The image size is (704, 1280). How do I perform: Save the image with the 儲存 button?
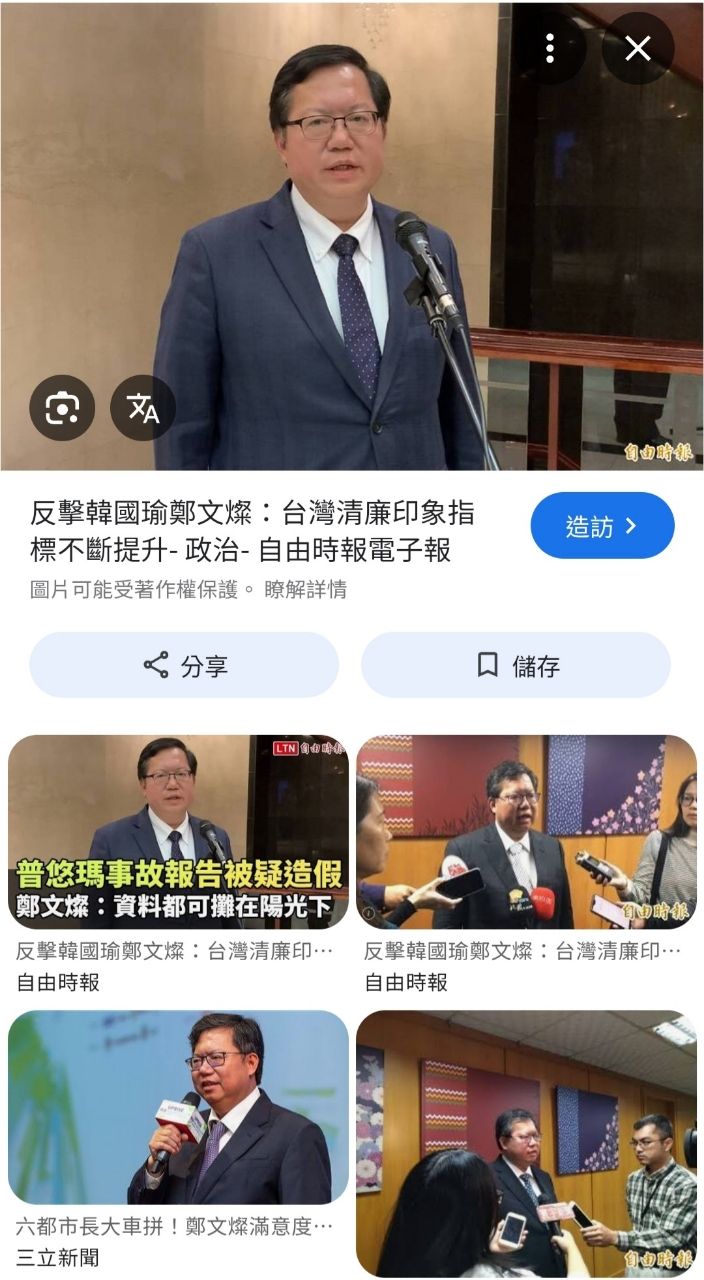click(516, 665)
